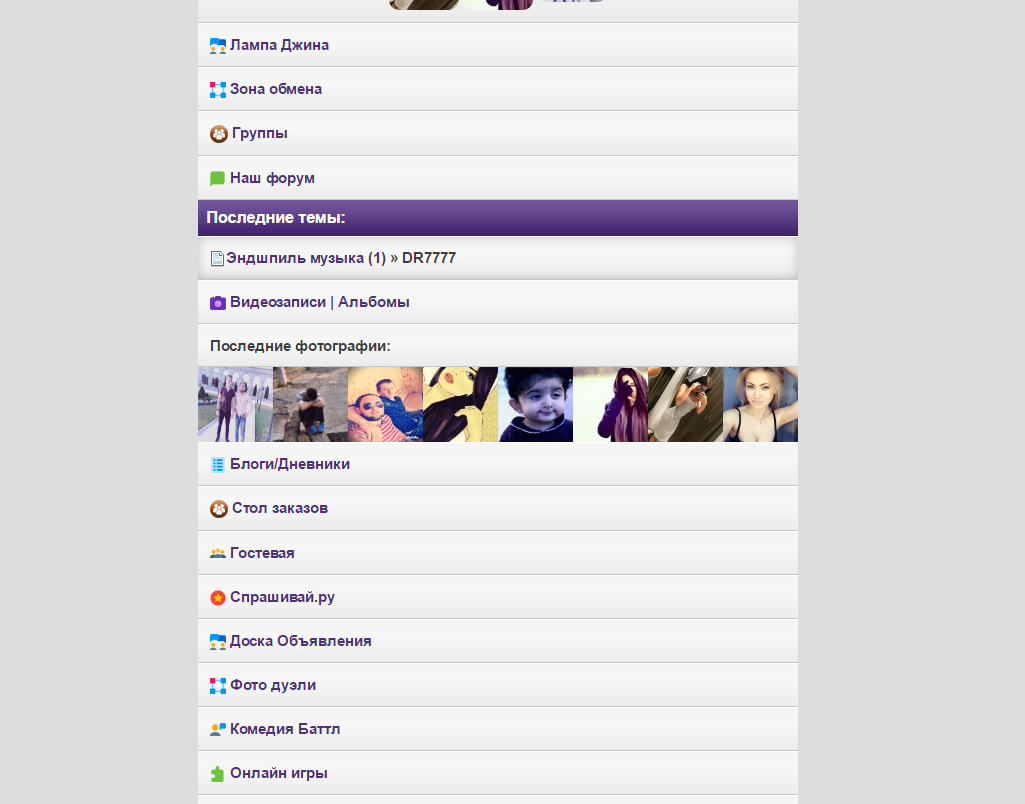
Task: Open Лампа Джина section
Action: [279, 45]
